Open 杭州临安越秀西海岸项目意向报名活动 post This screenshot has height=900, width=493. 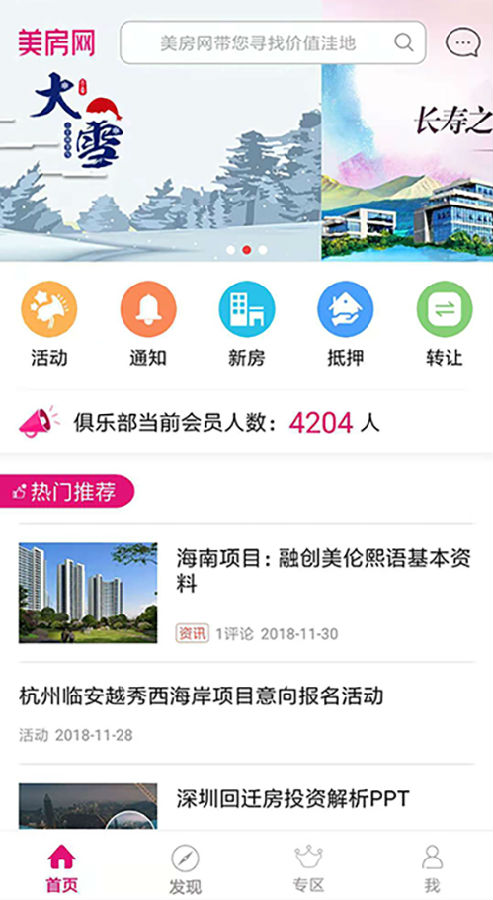click(x=247, y=713)
